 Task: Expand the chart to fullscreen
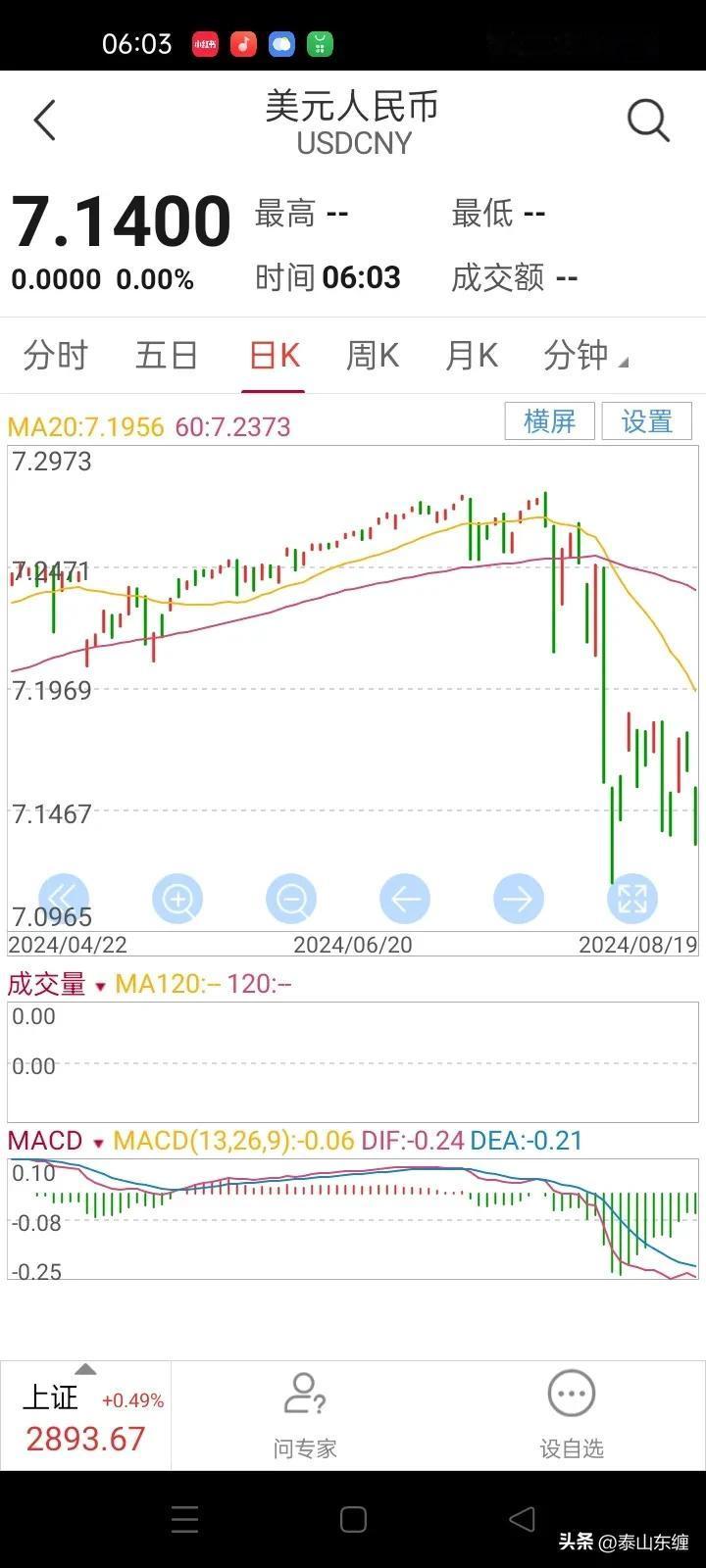click(632, 898)
